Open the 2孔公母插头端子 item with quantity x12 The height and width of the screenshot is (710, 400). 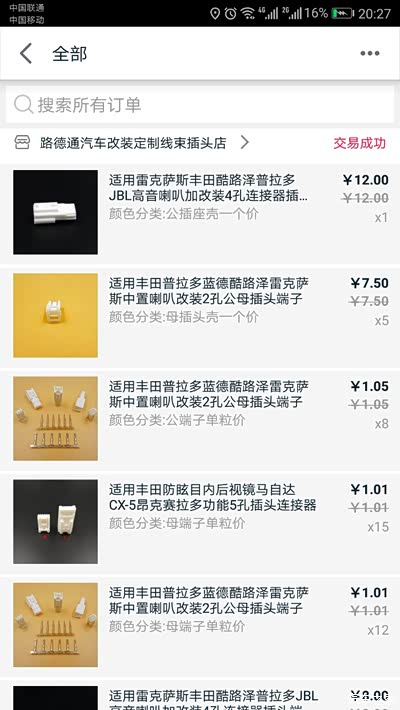point(200,625)
